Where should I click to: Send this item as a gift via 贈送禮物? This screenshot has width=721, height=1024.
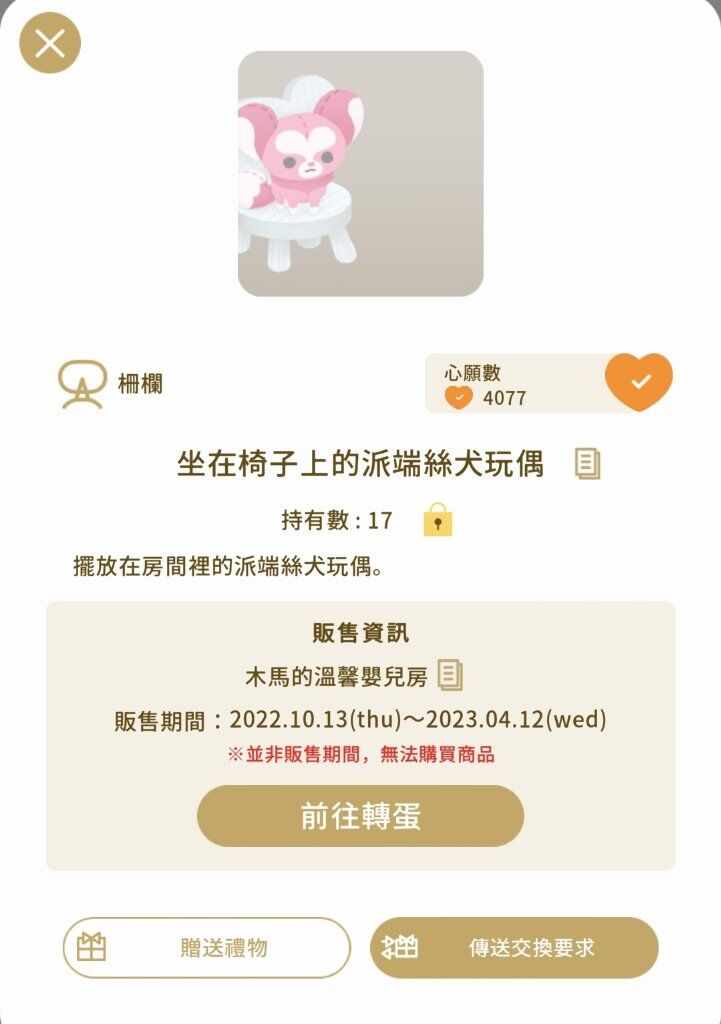point(207,947)
